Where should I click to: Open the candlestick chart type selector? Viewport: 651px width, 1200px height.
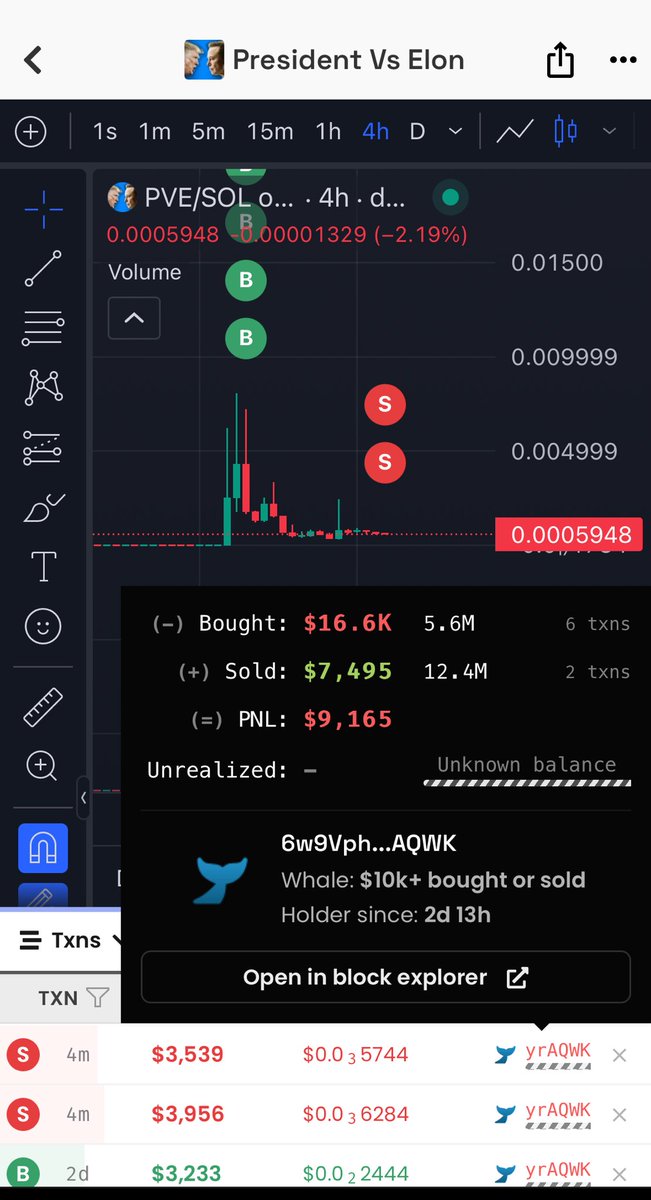[566, 131]
